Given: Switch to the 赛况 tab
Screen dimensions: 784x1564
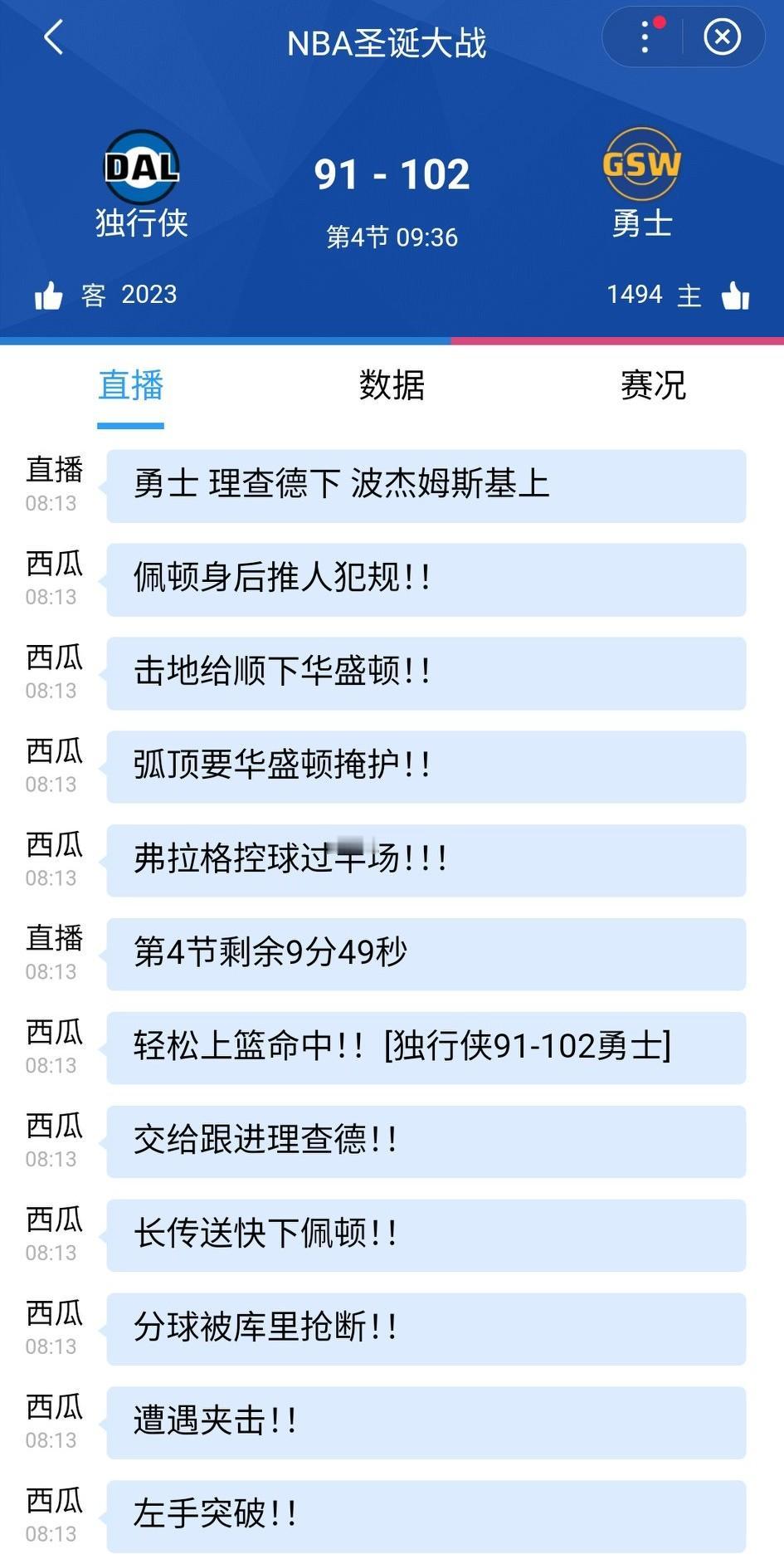Looking at the screenshot, I should 651,385.
